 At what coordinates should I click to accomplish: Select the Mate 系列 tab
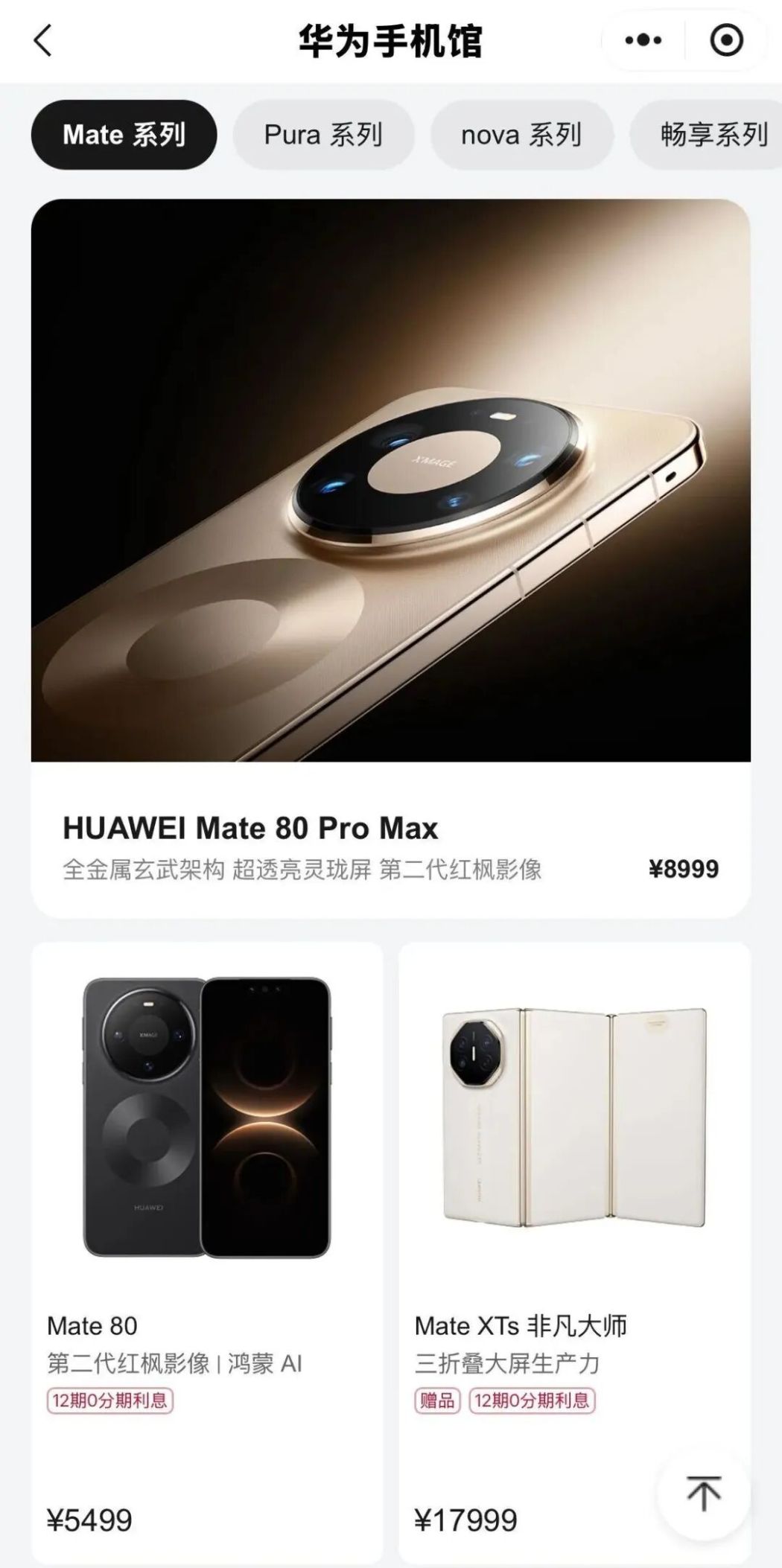[x=124, y=135]
